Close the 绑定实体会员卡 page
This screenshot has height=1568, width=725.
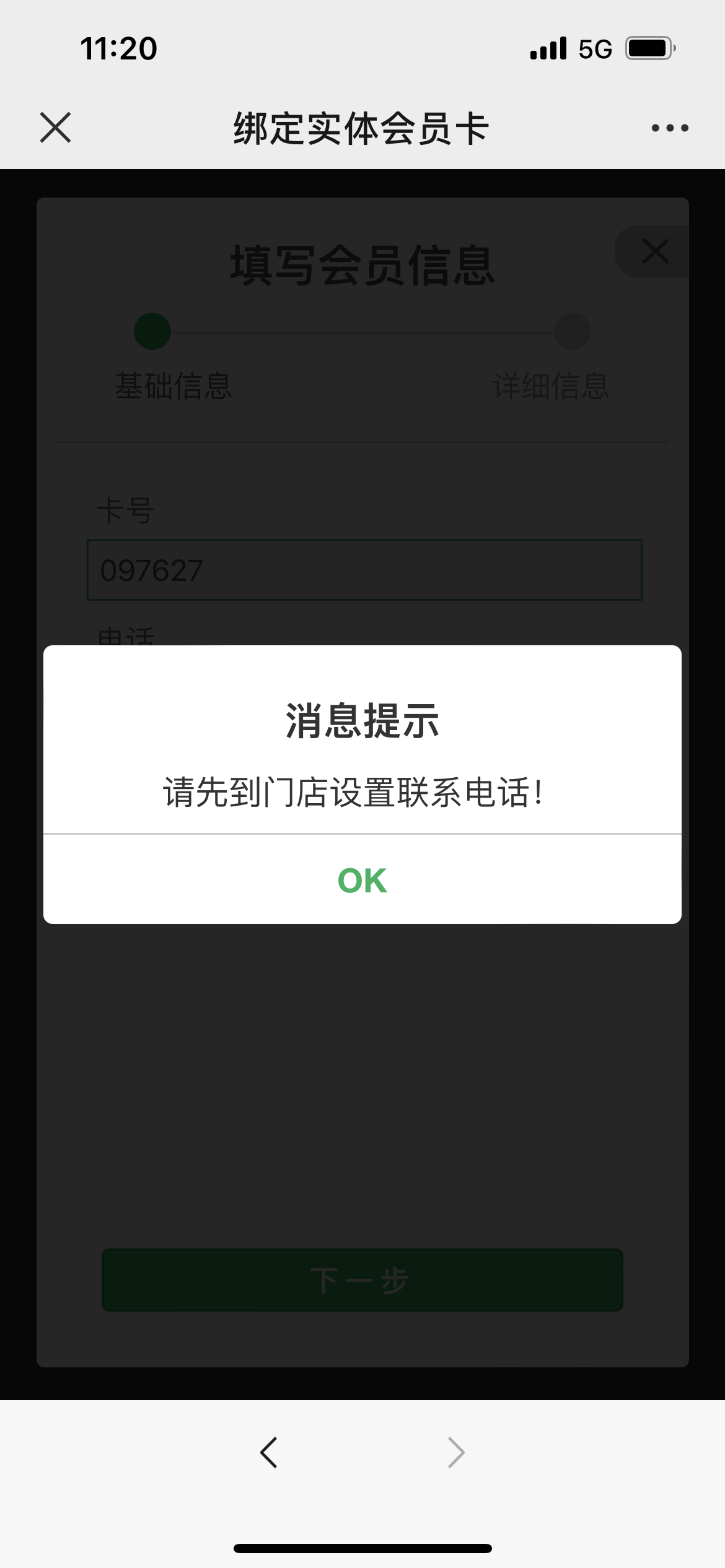(56, 128)
